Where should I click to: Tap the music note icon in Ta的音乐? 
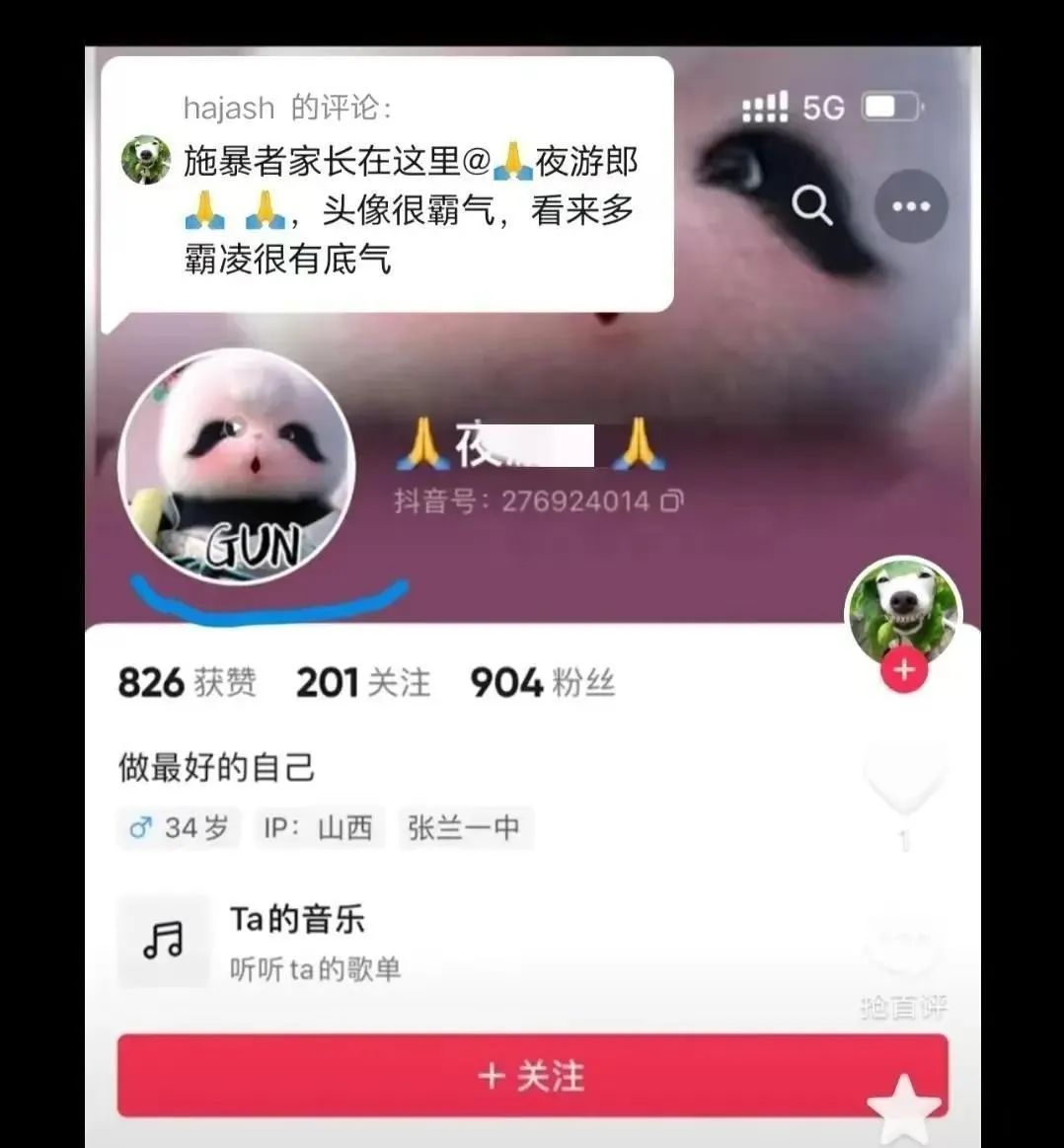(x=165, y=941)
